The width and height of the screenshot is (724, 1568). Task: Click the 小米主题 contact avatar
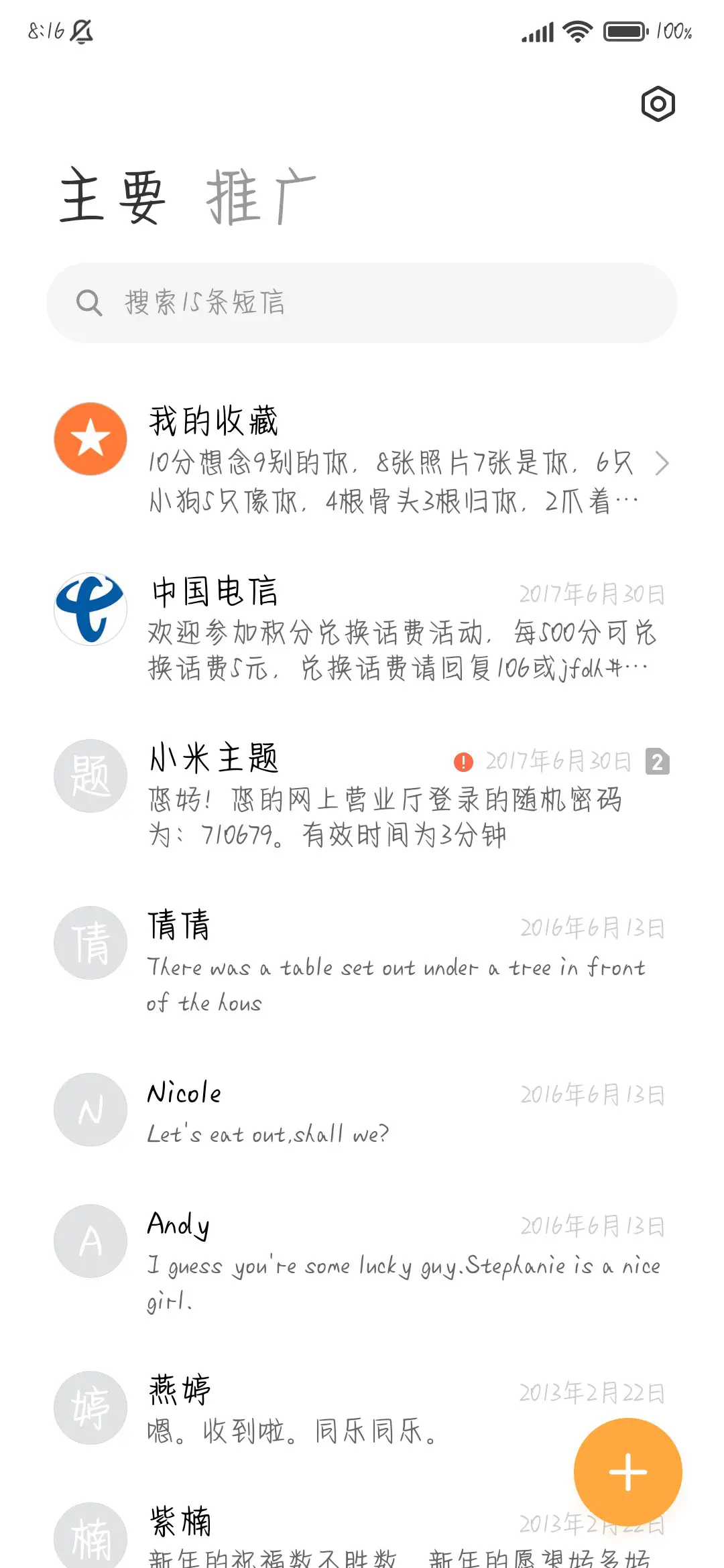pos(90,775)
